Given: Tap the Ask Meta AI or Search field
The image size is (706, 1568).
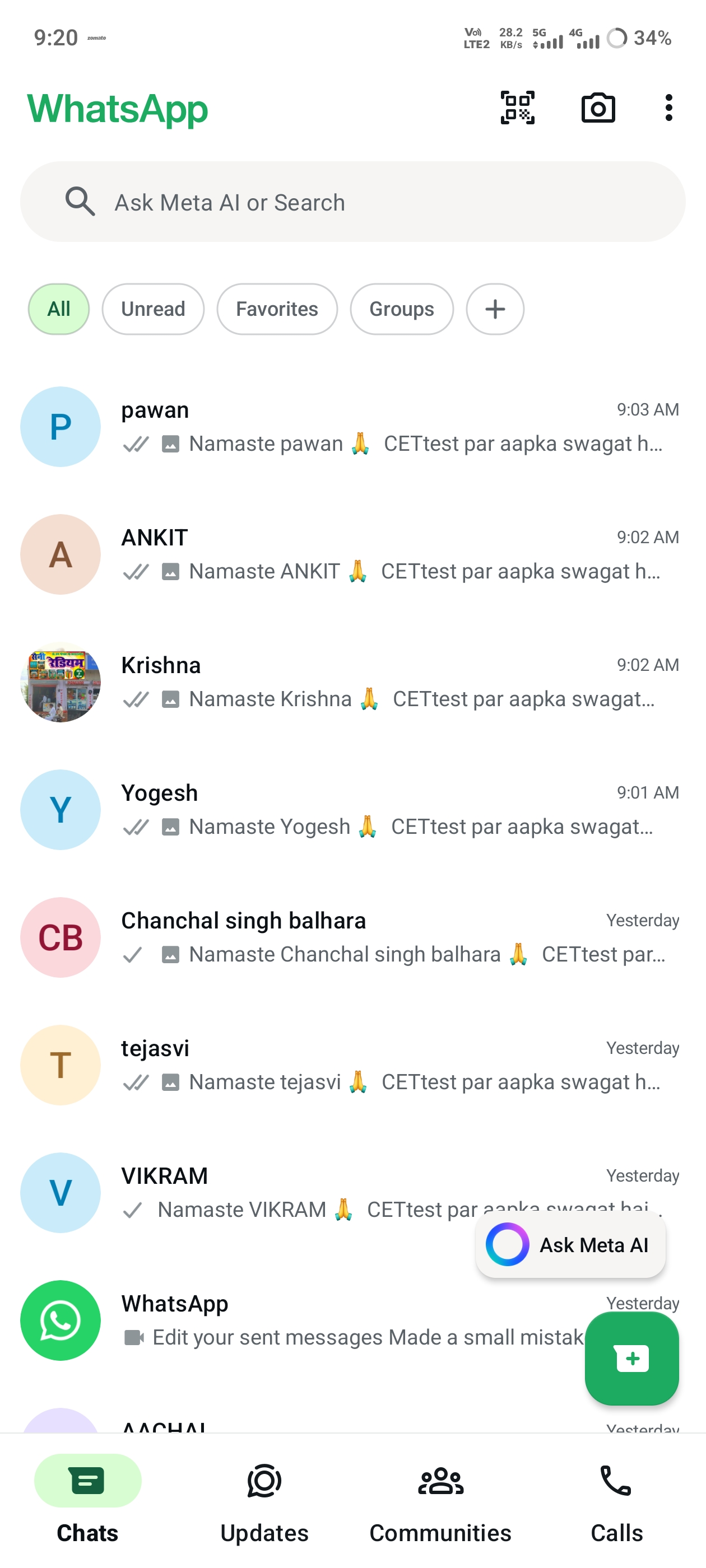Looking at the screenshot, I should tap(352, 202).
